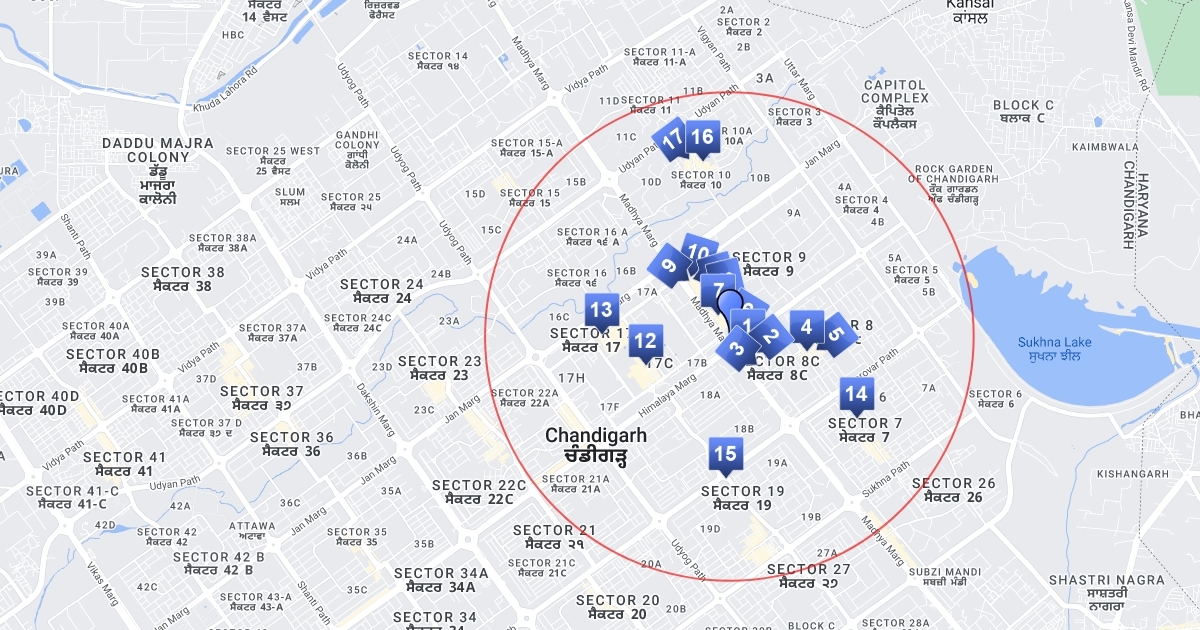Tap map pin number 4
1200x630 pixels.
tap(807, 326)
